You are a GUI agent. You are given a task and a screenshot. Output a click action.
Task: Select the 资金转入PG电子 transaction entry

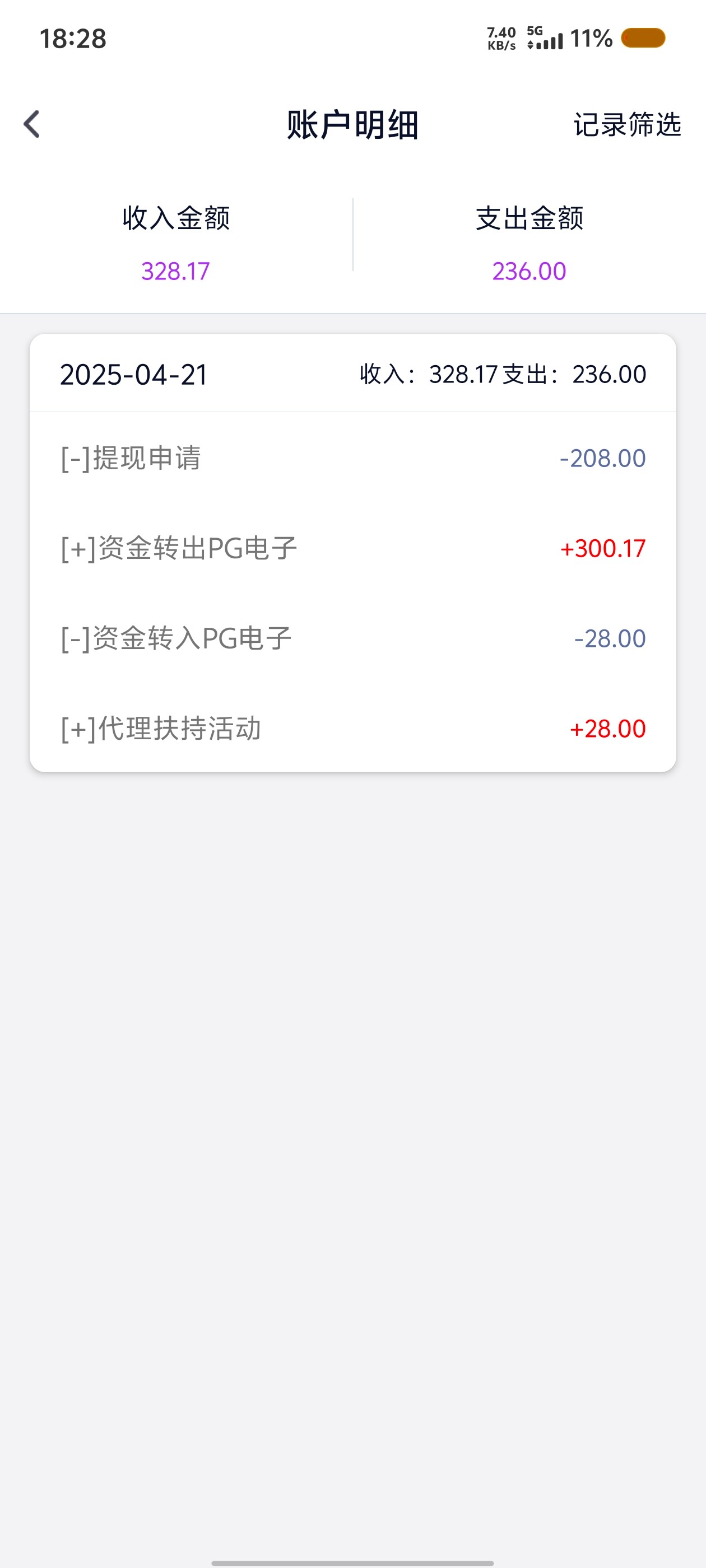tap(352, 638)
